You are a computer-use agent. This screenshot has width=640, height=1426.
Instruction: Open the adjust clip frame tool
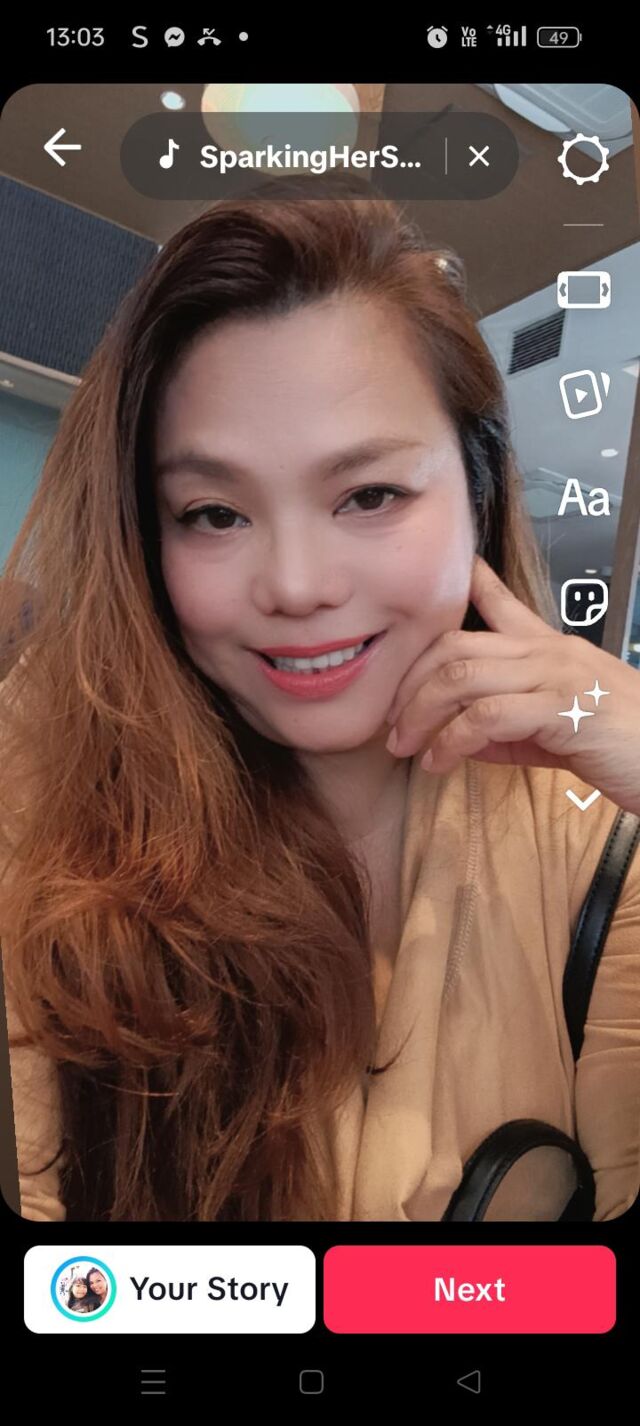coord(583,290)
